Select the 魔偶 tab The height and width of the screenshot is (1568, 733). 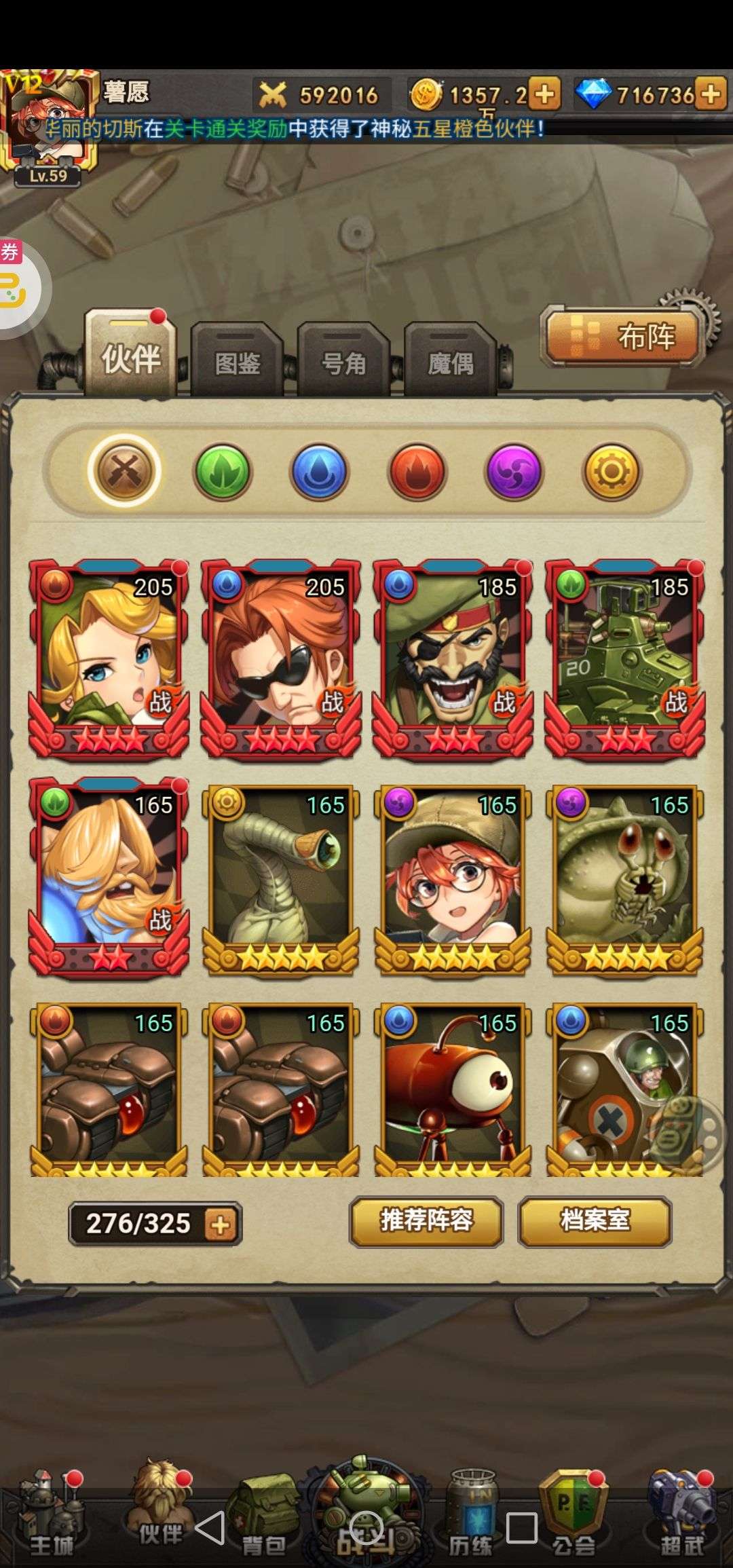pos(450,360)
